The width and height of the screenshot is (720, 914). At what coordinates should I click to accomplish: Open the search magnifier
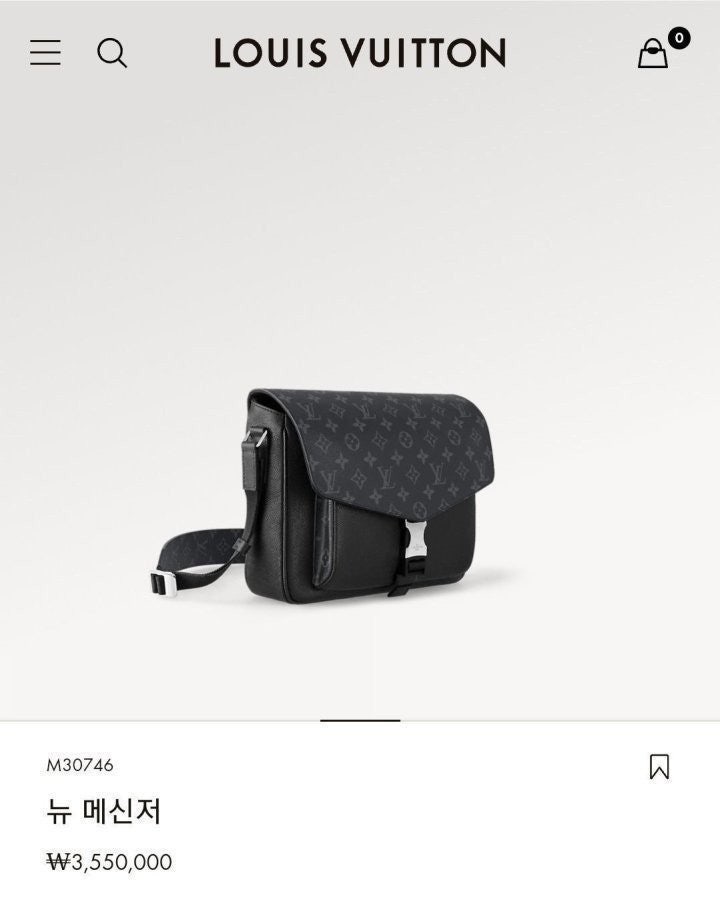click(x=112, y=53)
